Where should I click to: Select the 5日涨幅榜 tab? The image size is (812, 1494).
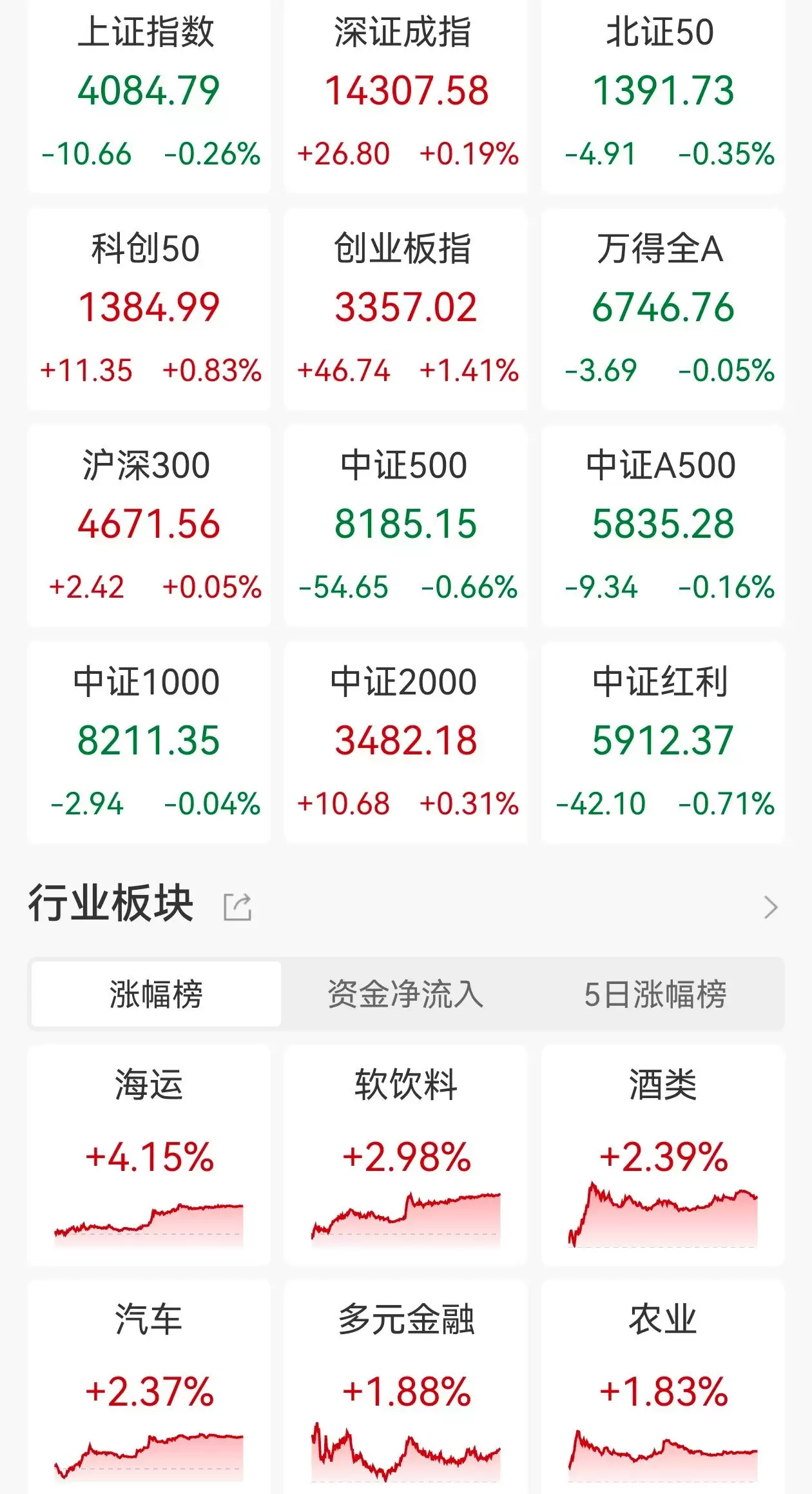click(x=655, y=994)
